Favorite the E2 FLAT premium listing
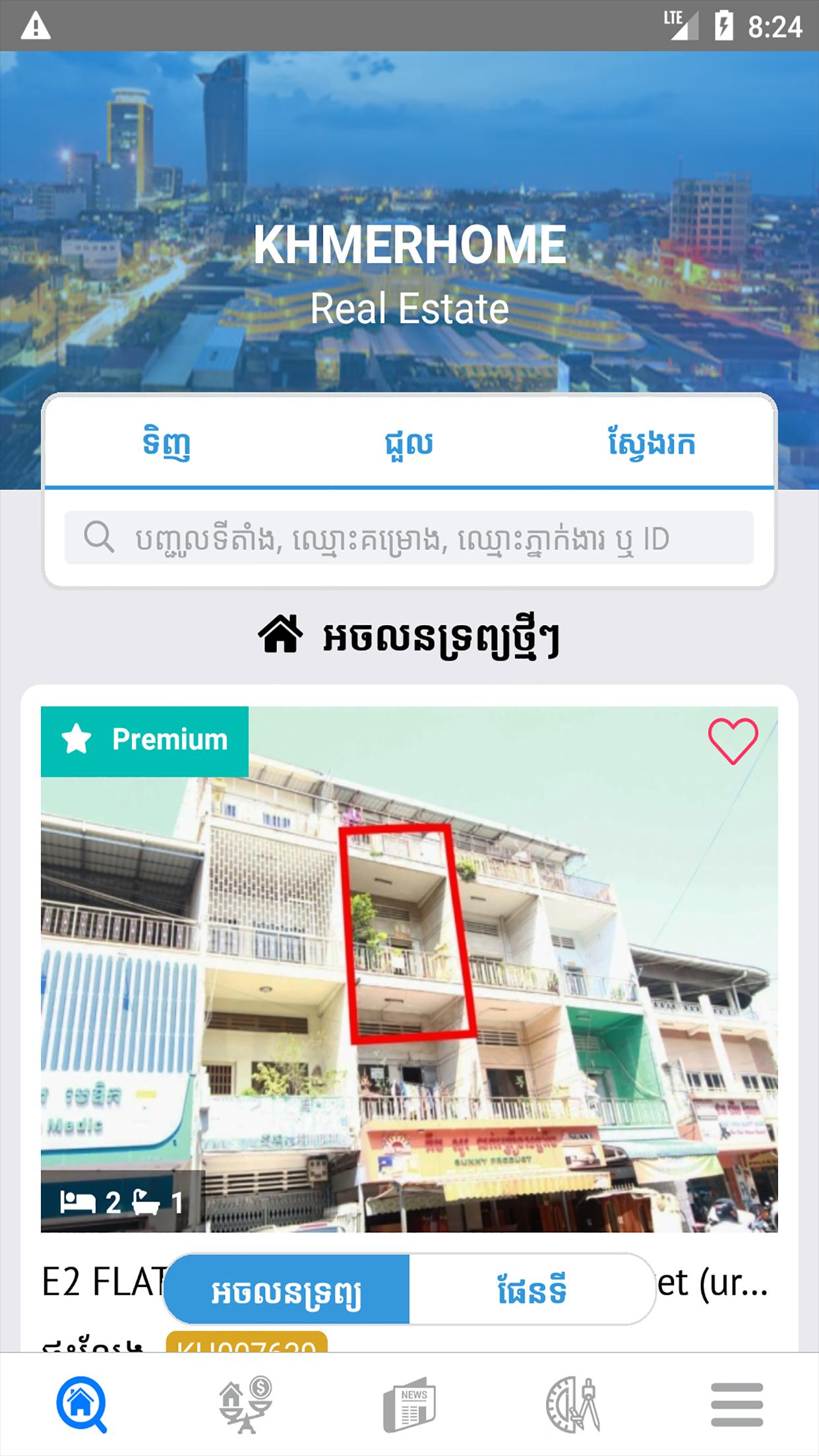 point(733,741)
